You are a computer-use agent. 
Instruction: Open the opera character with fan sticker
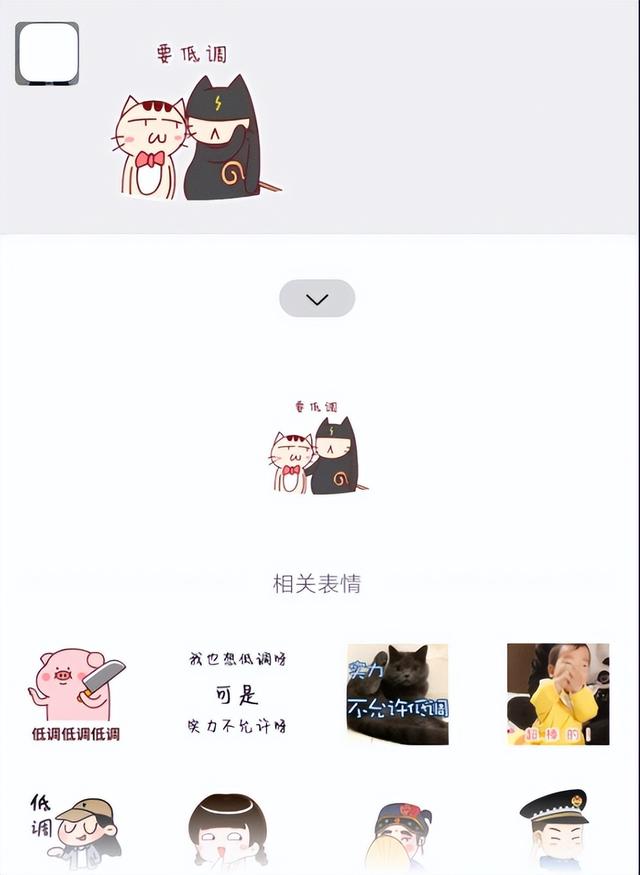397,835
